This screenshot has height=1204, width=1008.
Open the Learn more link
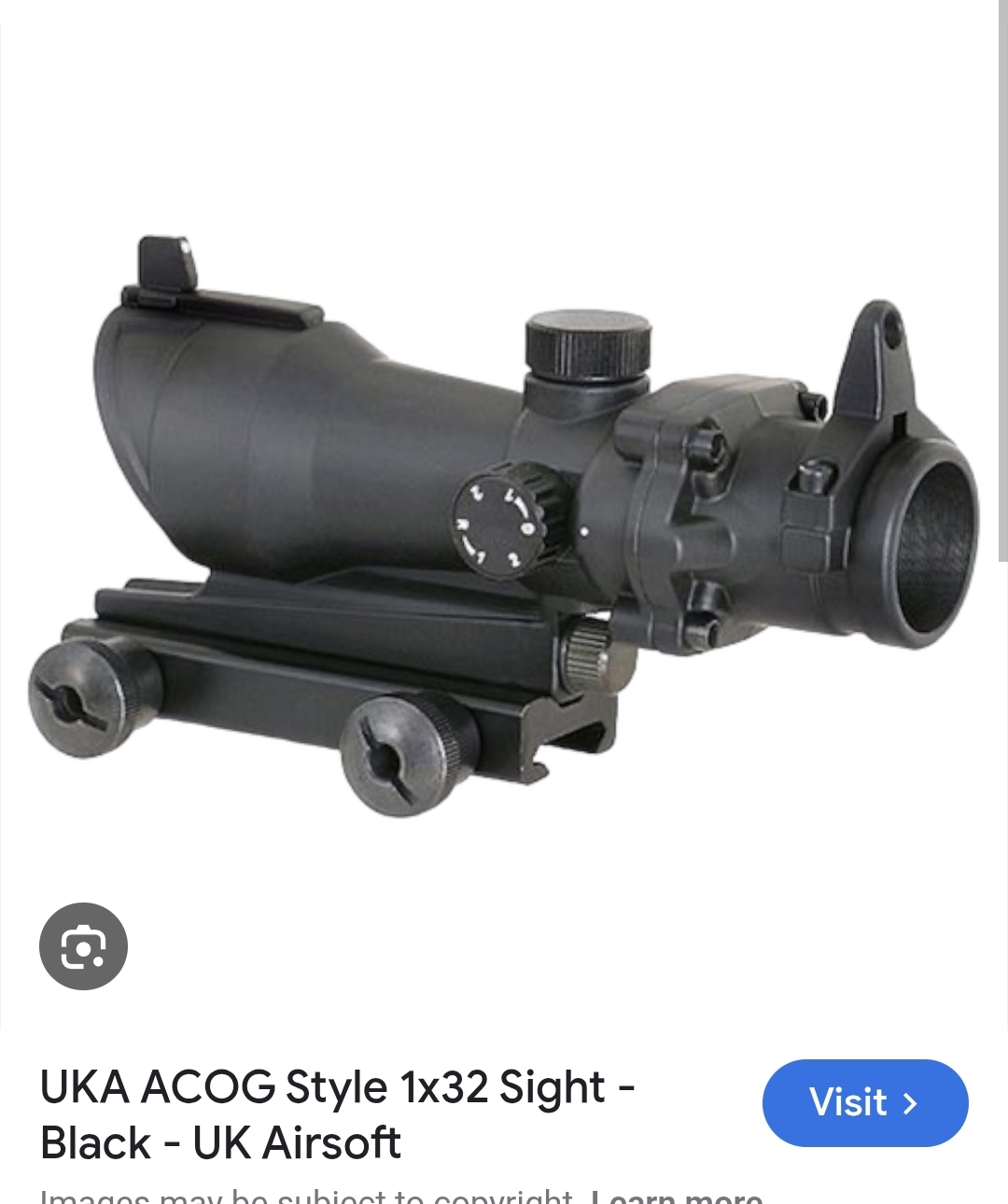click(677, 1195)
